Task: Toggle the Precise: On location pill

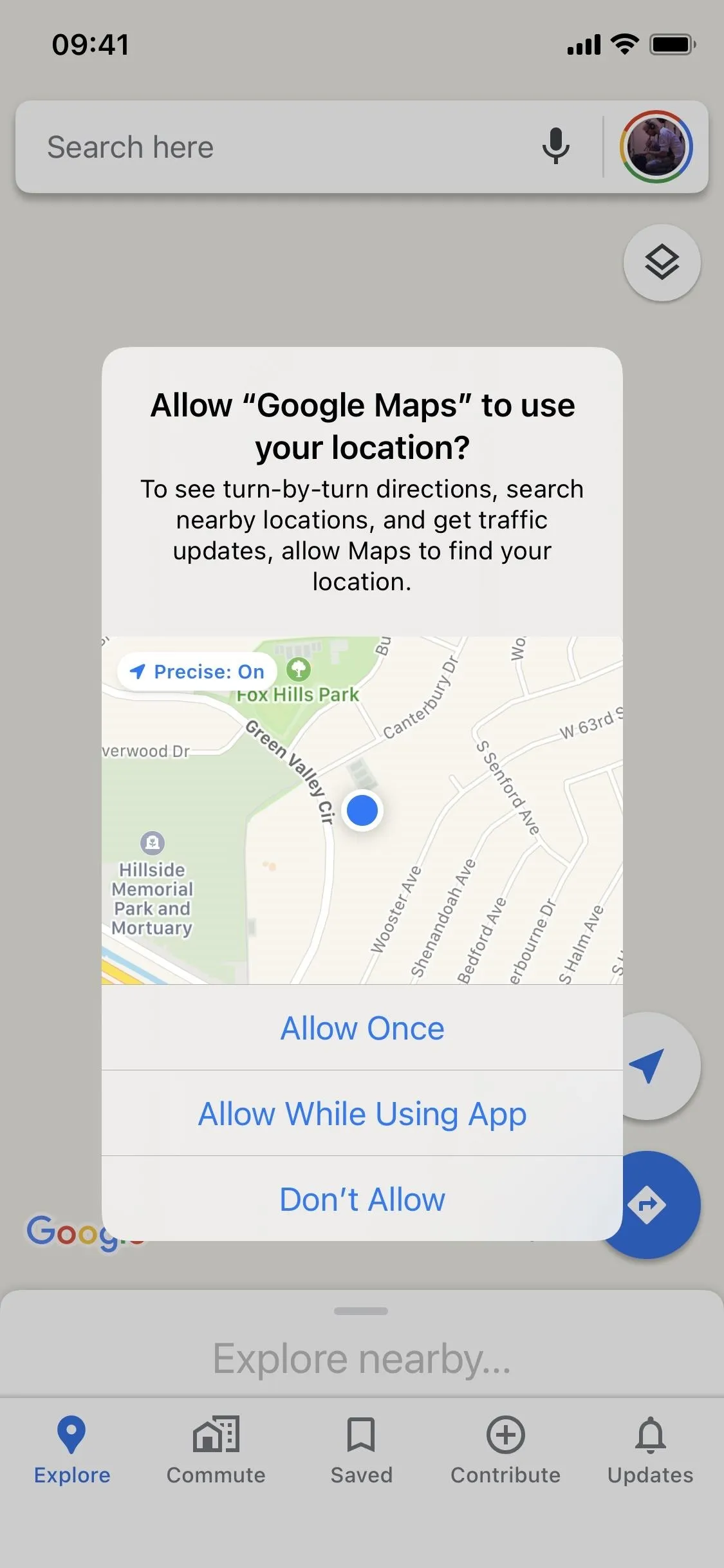Action: (x=197, y=671)
